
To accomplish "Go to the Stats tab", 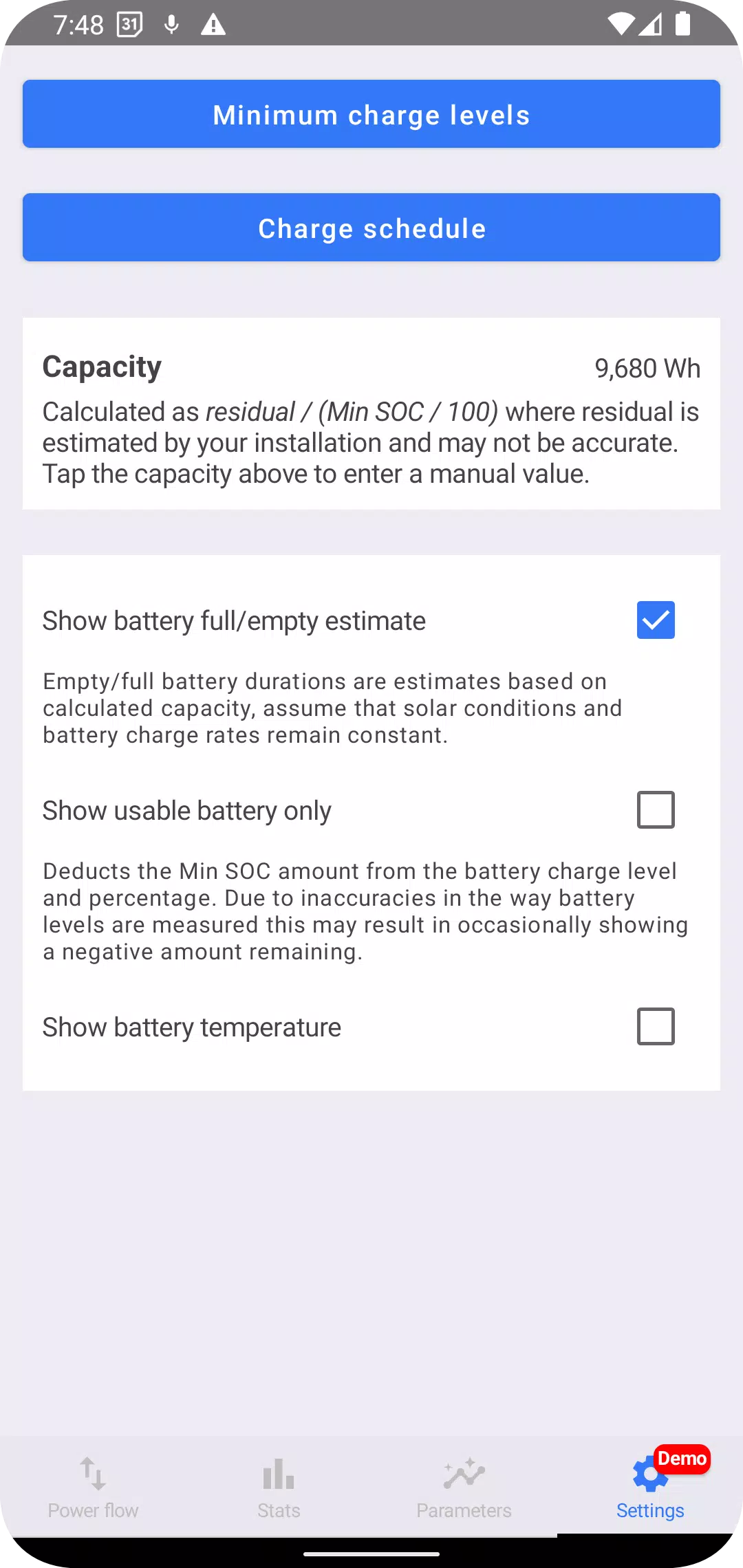I will pyautogui.click(x=279, y=1487).
